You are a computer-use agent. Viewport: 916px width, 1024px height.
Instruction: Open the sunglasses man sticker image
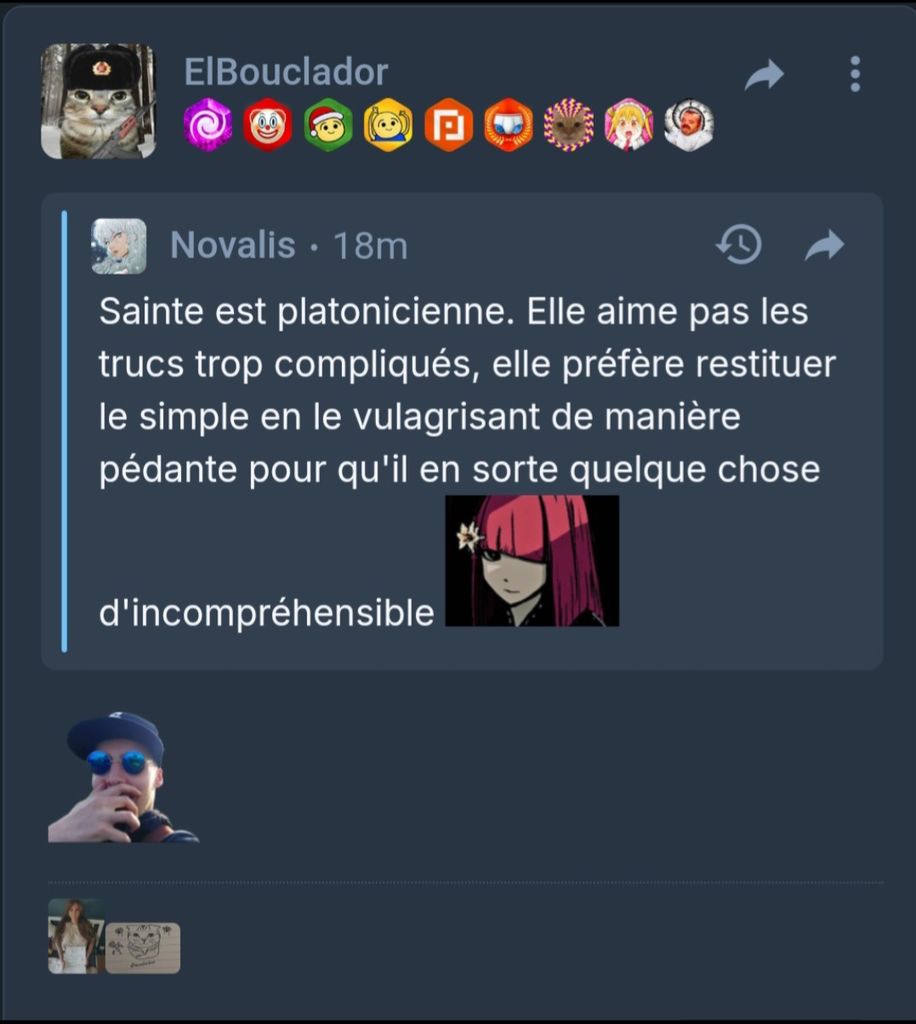pos(122,777)
